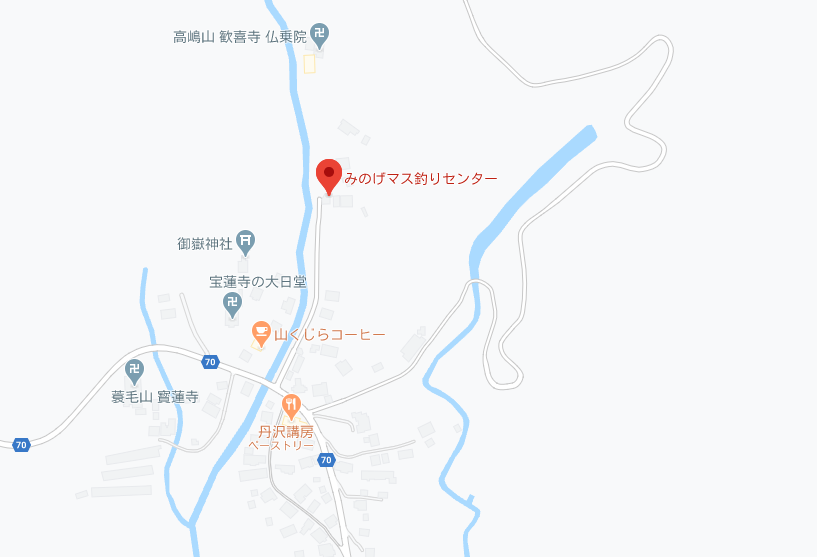
Task: Open the 丹沢講房 restaurant marker
Action: coord(292,405)
